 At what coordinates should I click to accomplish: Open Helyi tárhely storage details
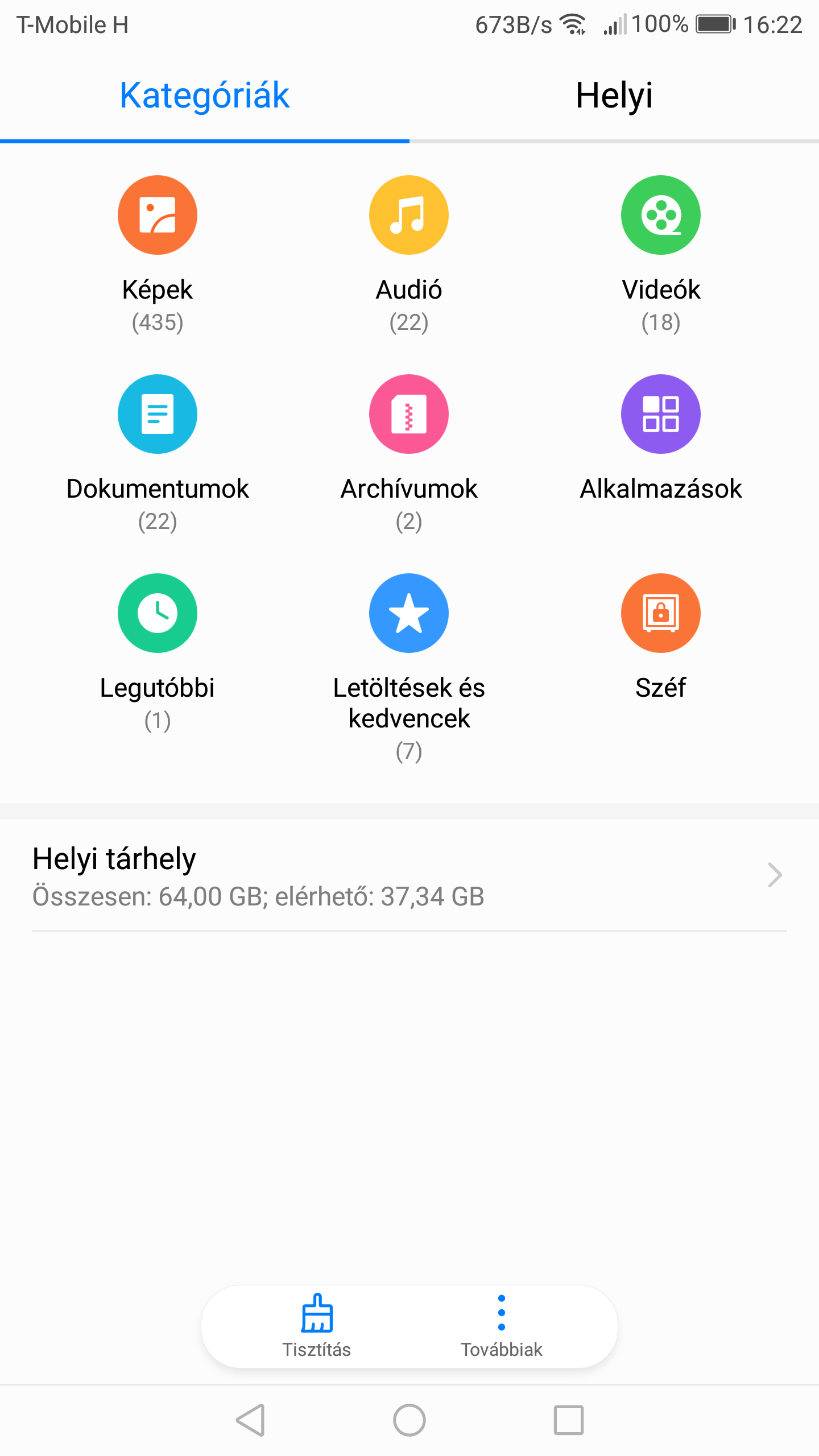tap(409, 875)
